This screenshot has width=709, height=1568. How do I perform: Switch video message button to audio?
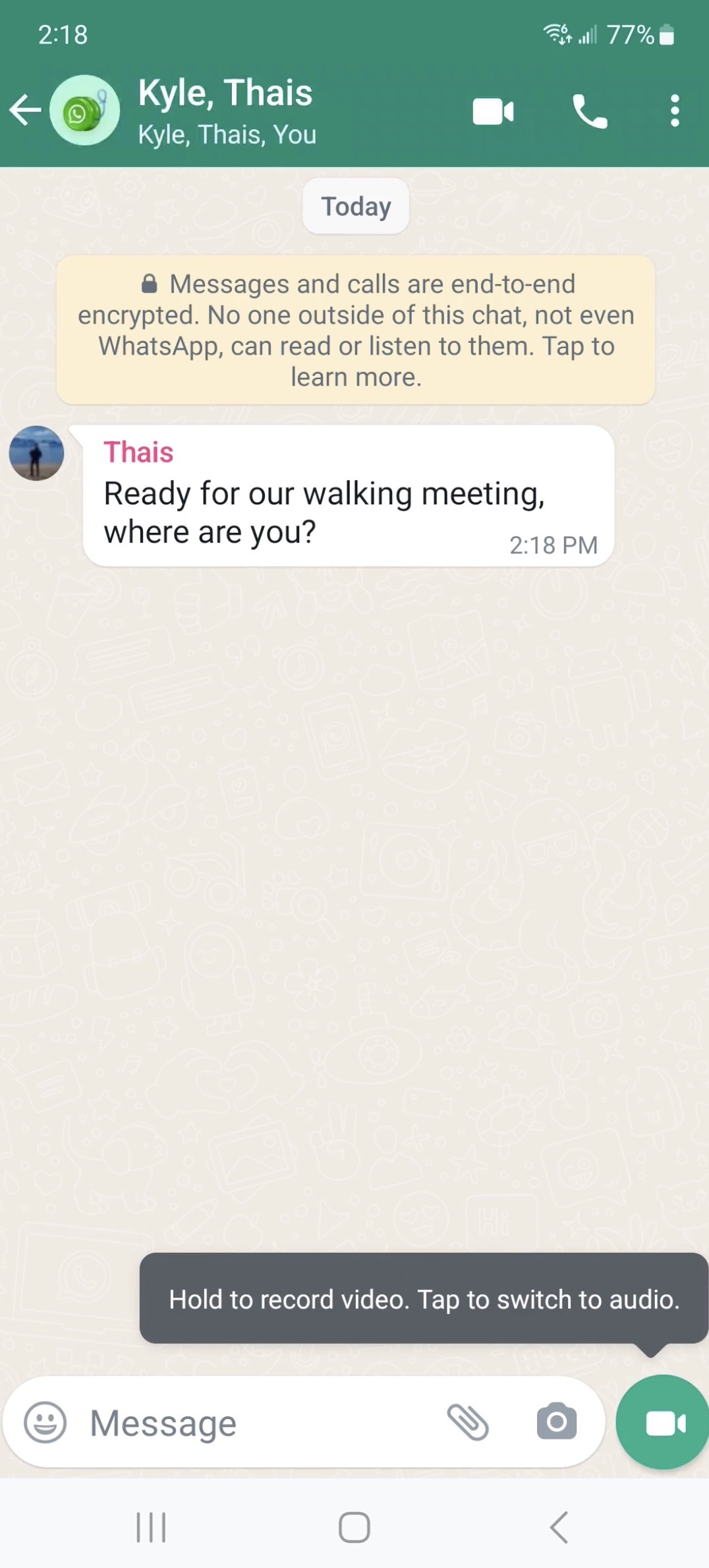click(x=664, y=1423)
